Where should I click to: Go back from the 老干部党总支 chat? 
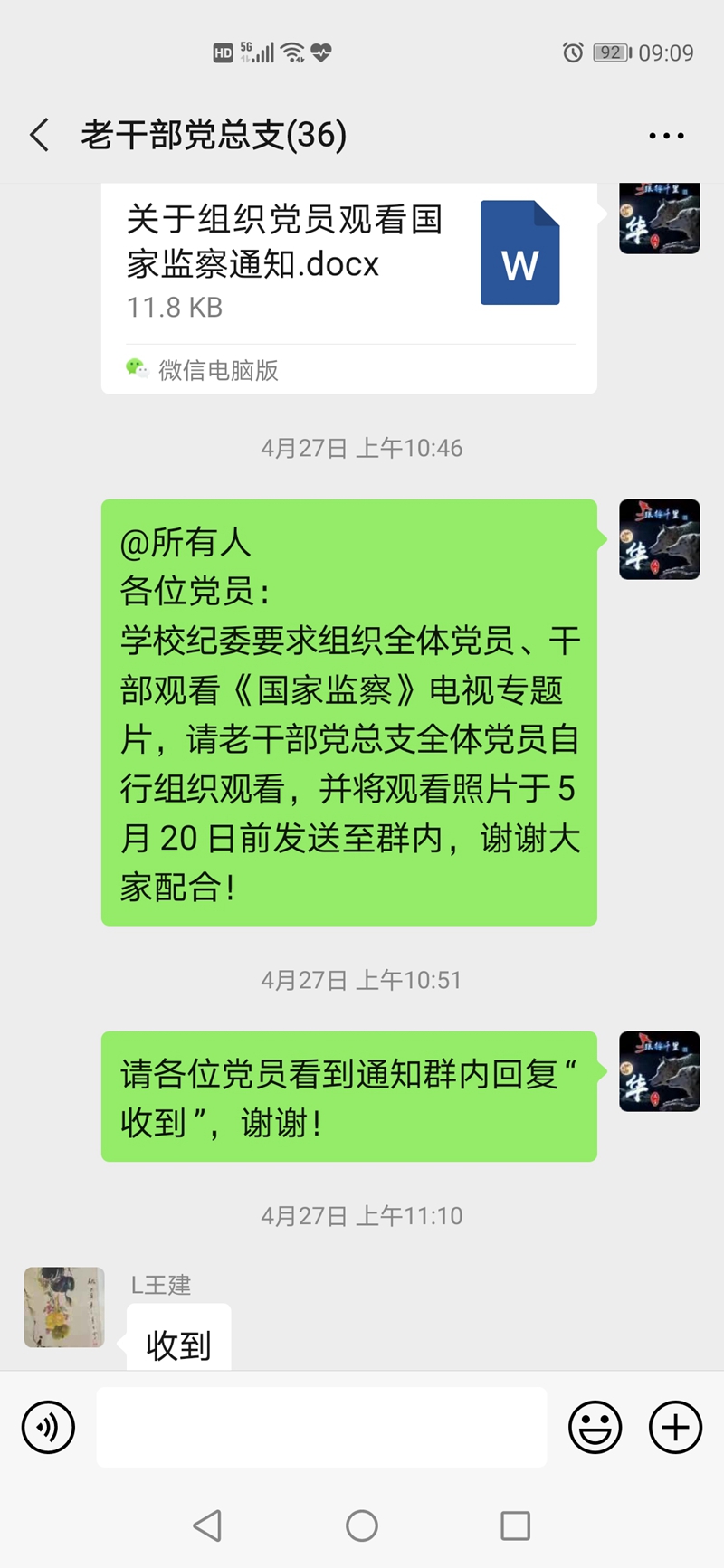(x=40, y=136)
